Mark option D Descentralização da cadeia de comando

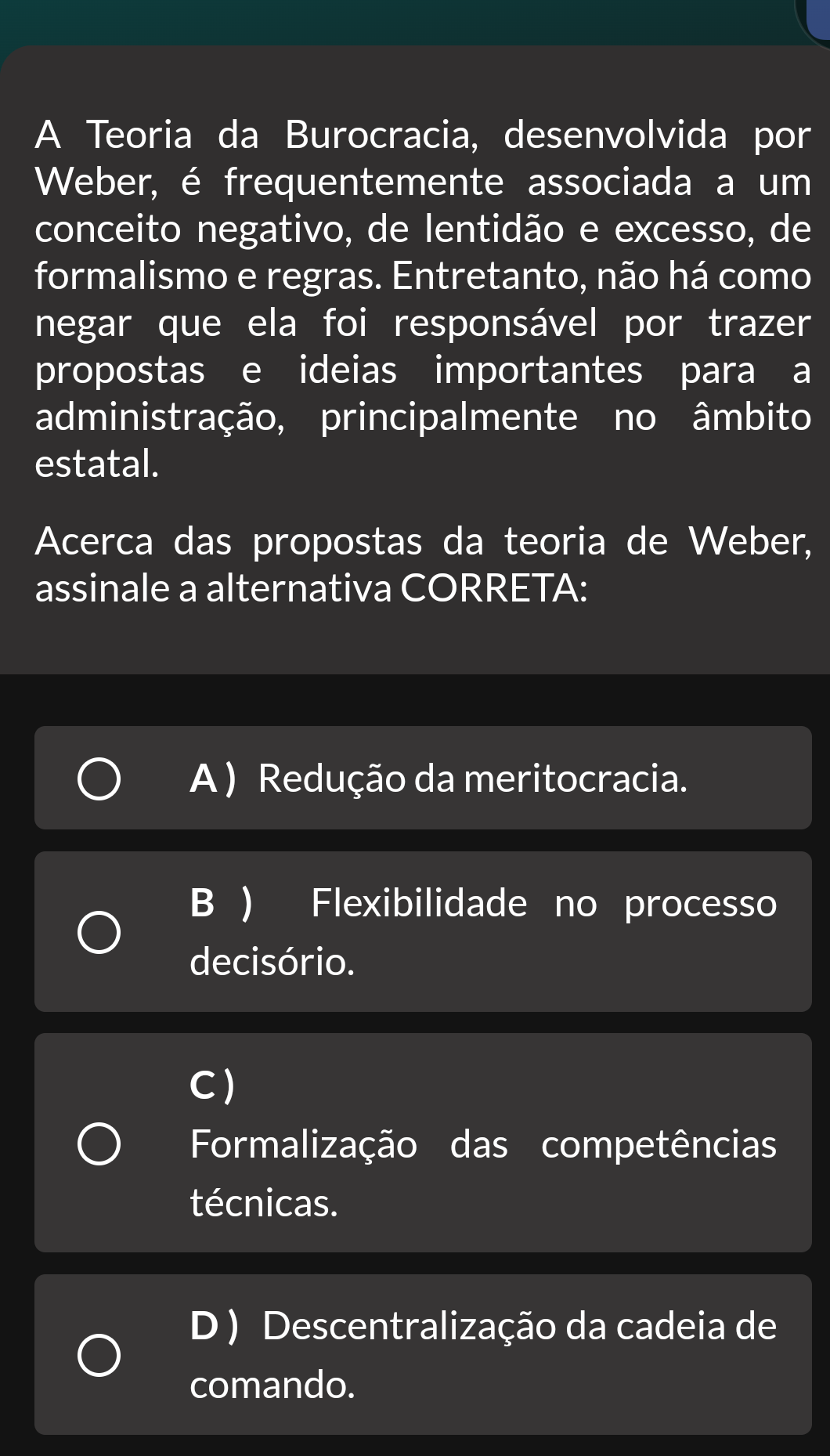point(99,1356)
